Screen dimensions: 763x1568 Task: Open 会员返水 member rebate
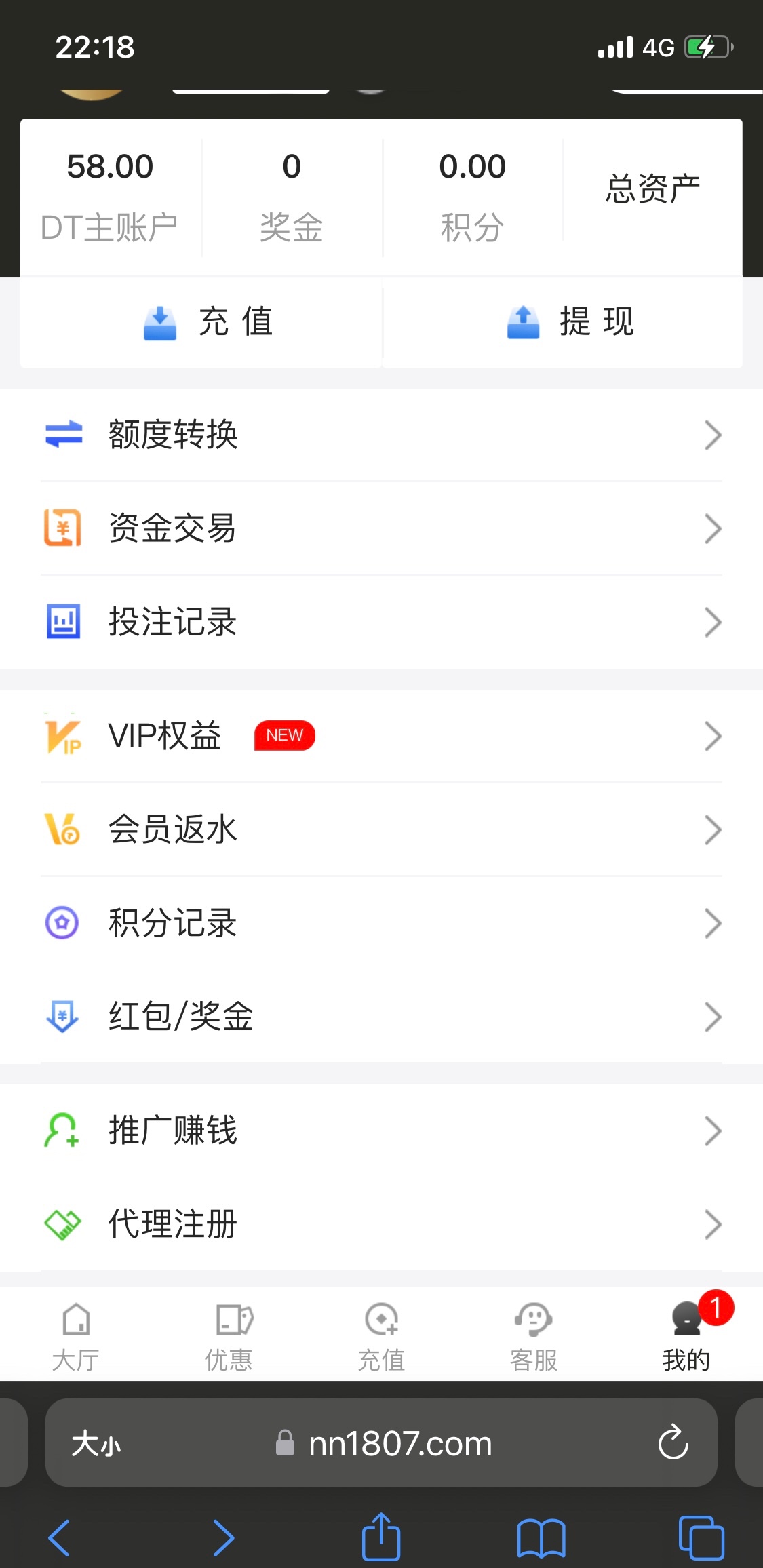(381, 829)
